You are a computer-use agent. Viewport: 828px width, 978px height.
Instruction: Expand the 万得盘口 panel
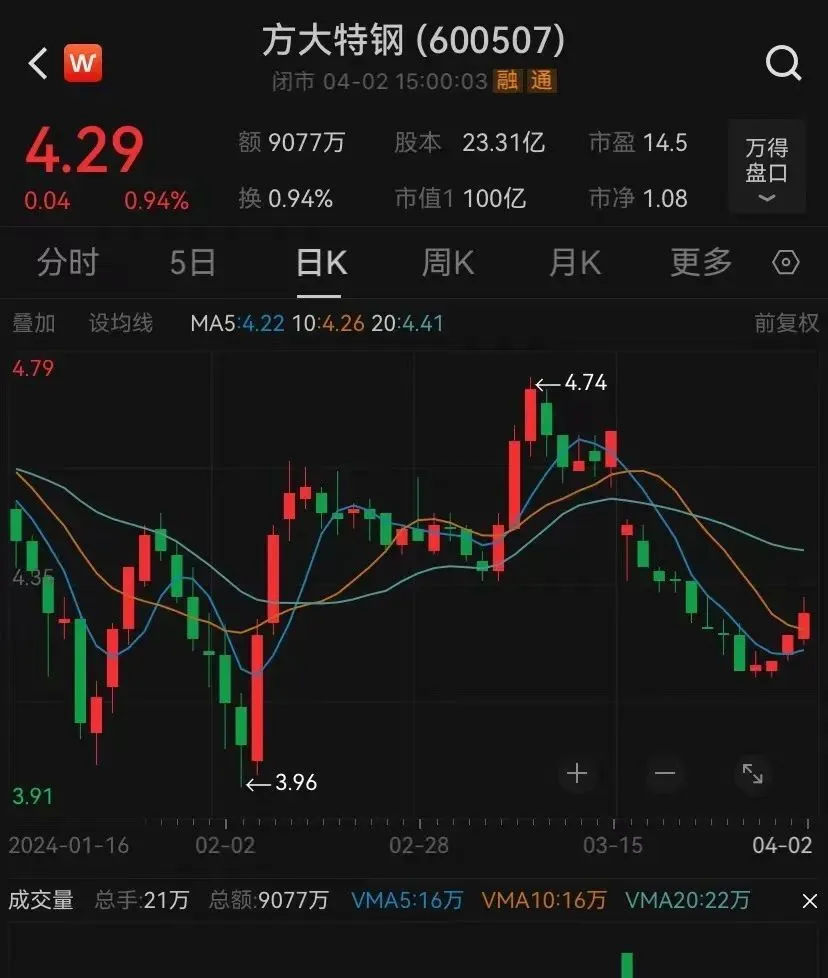pyautogui.click(x=767, y=167)
